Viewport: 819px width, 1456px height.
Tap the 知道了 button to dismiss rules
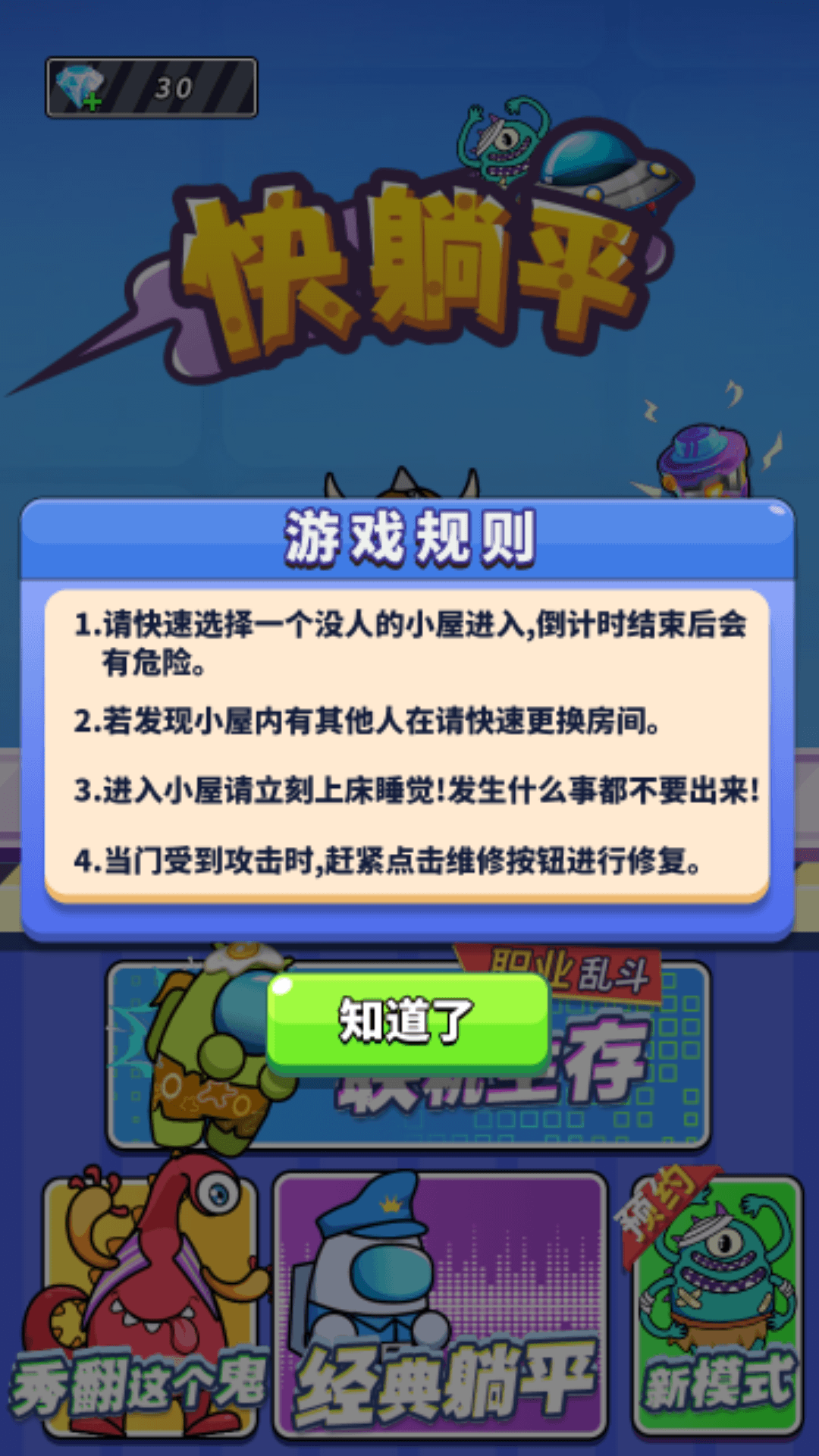pyautogui.click(x=408, y=1021)
